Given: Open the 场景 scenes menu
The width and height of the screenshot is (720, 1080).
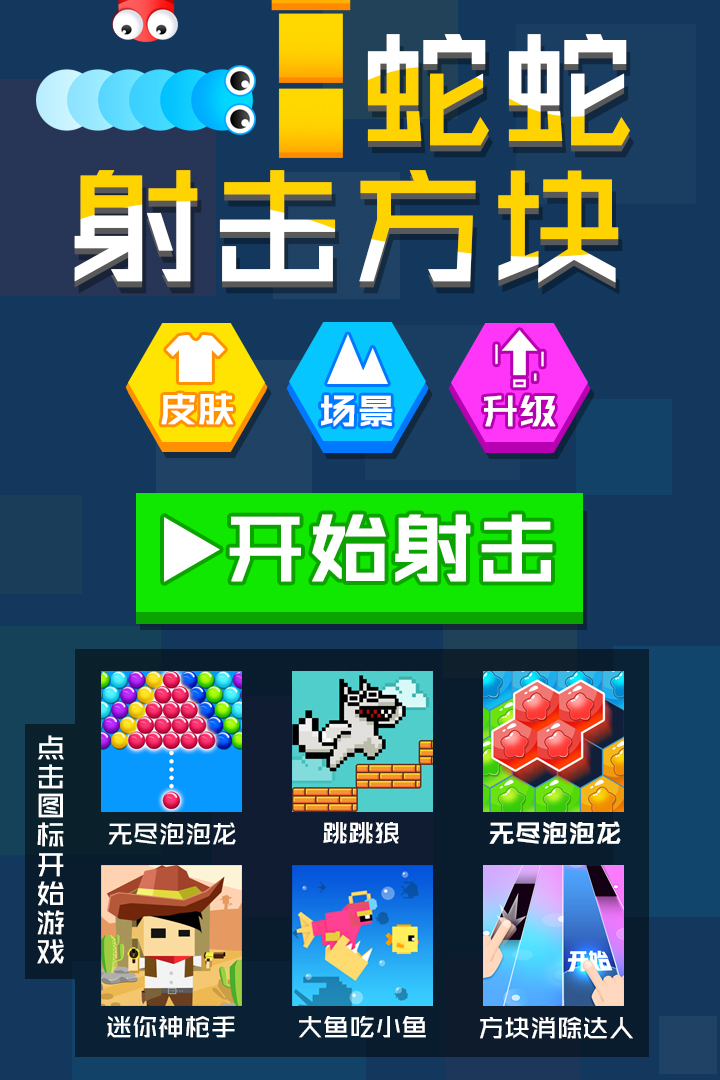Looking at the screenshot, I should pyautogui.click(x=358, y=388).
